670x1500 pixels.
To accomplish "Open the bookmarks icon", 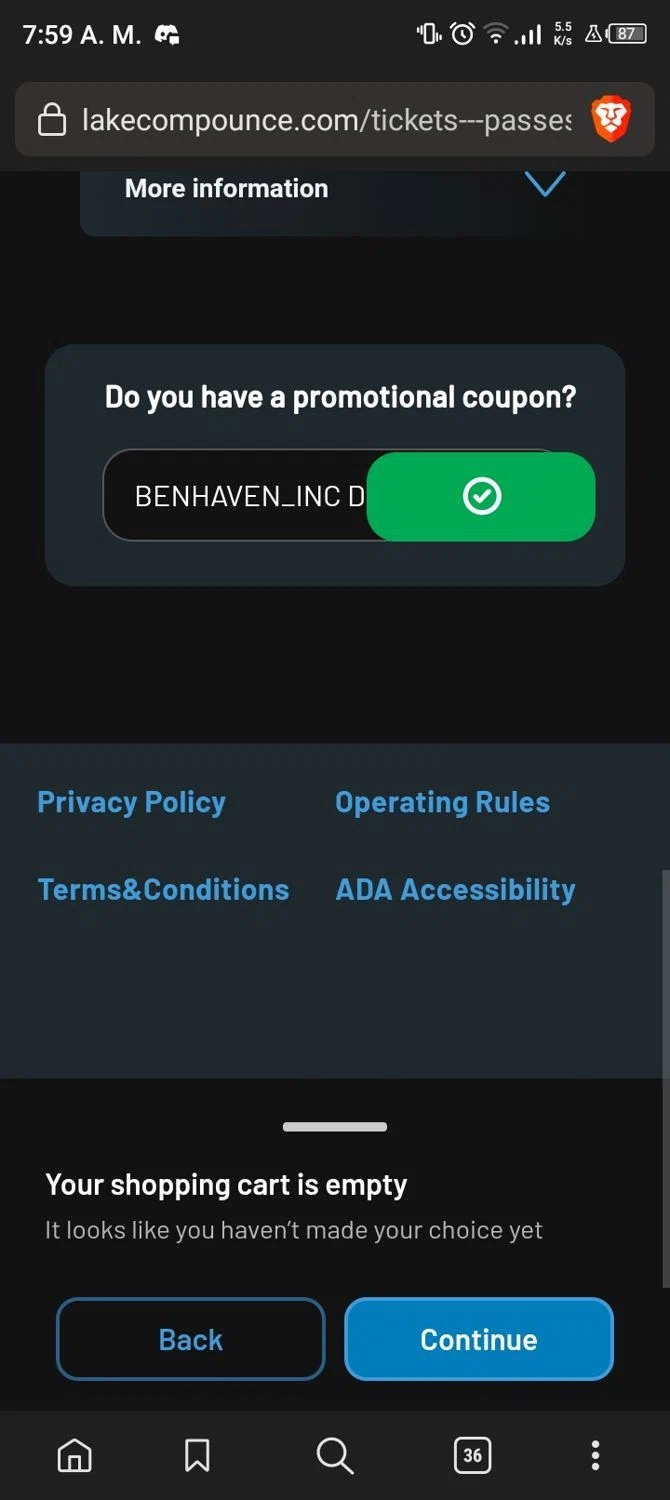I will (197, 1455).
